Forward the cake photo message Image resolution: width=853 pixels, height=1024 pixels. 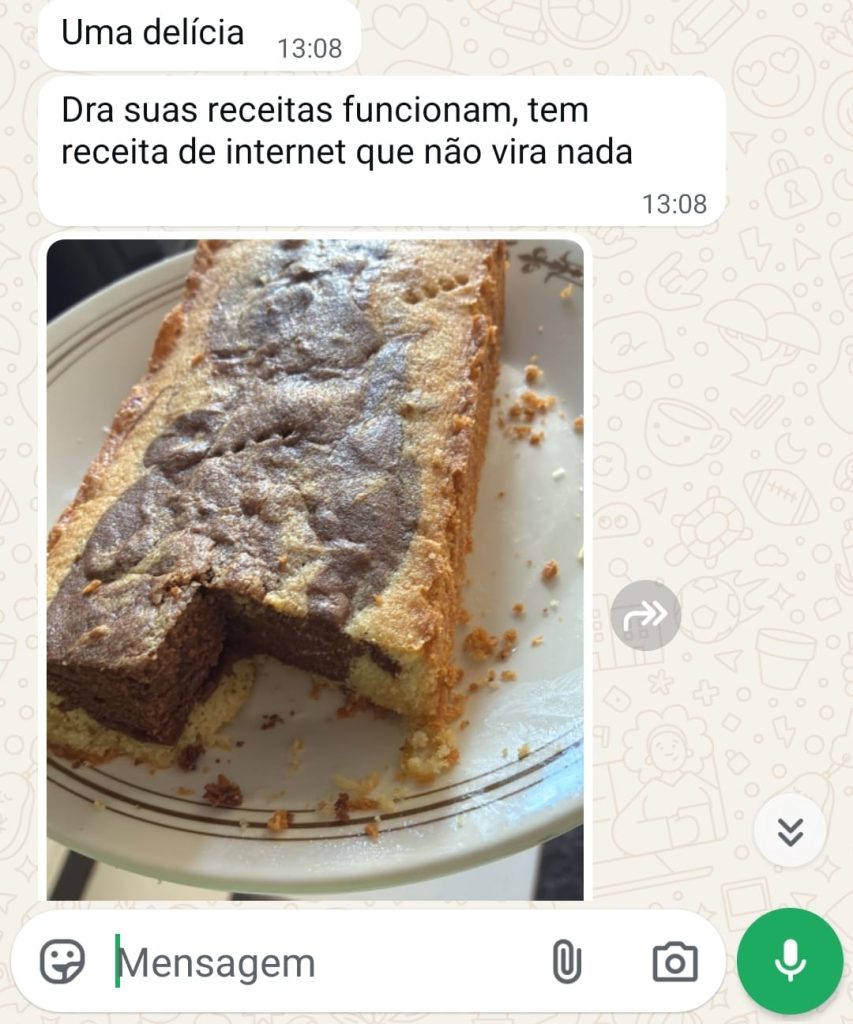(x=645, y=616)
